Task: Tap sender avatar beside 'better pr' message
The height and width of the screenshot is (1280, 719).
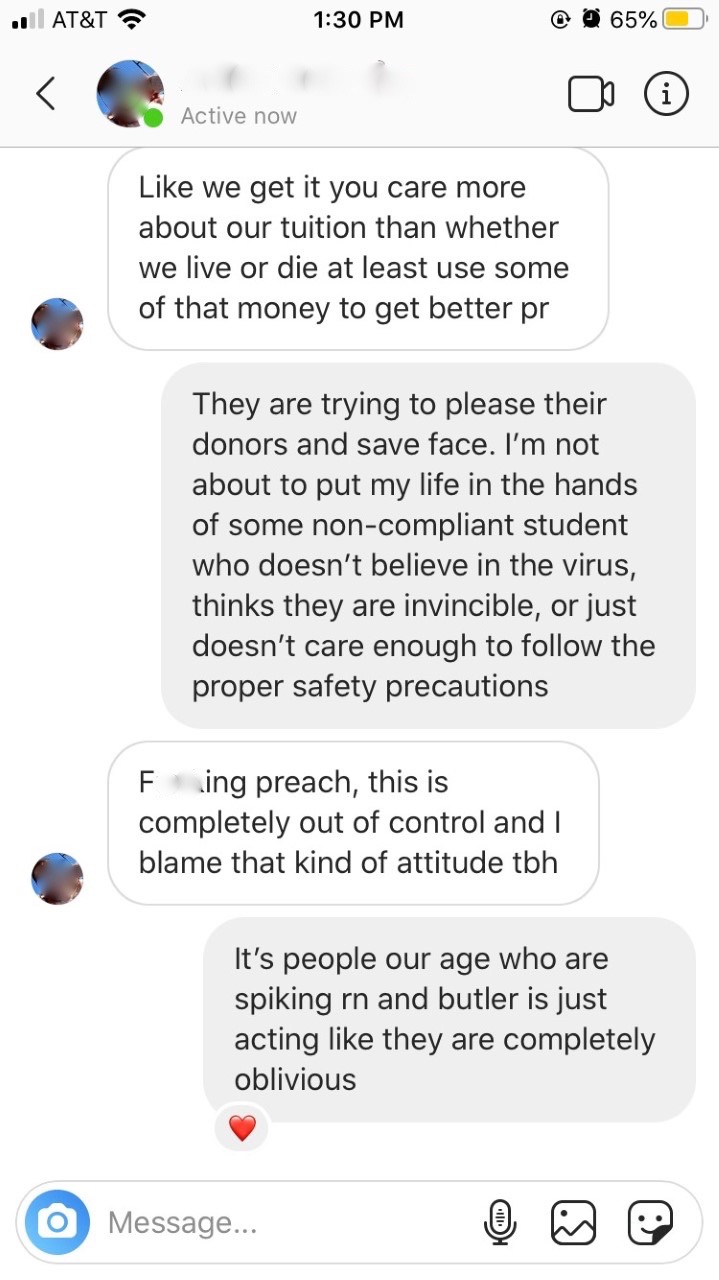Action: pyautogui.click(x=57, y=323)
